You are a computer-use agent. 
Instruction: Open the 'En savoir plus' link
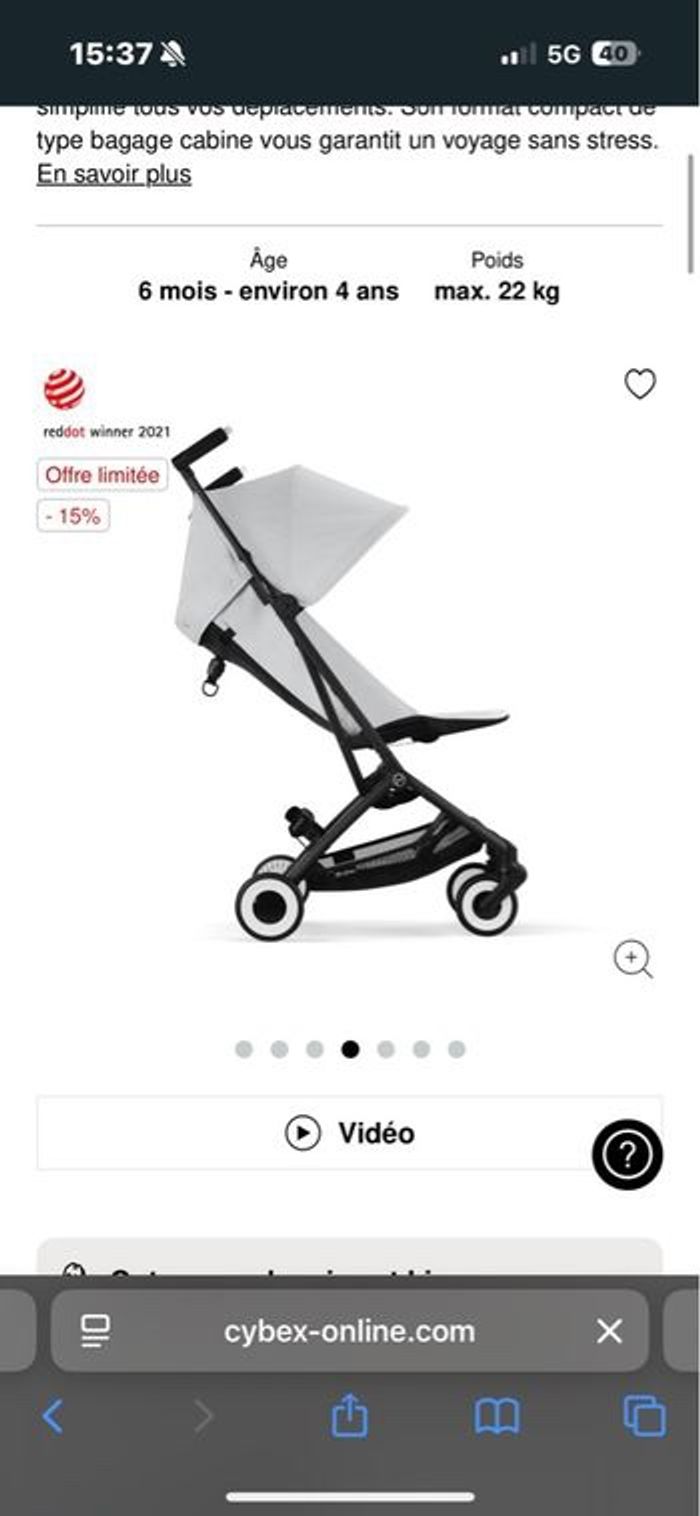tap(114, 175)
